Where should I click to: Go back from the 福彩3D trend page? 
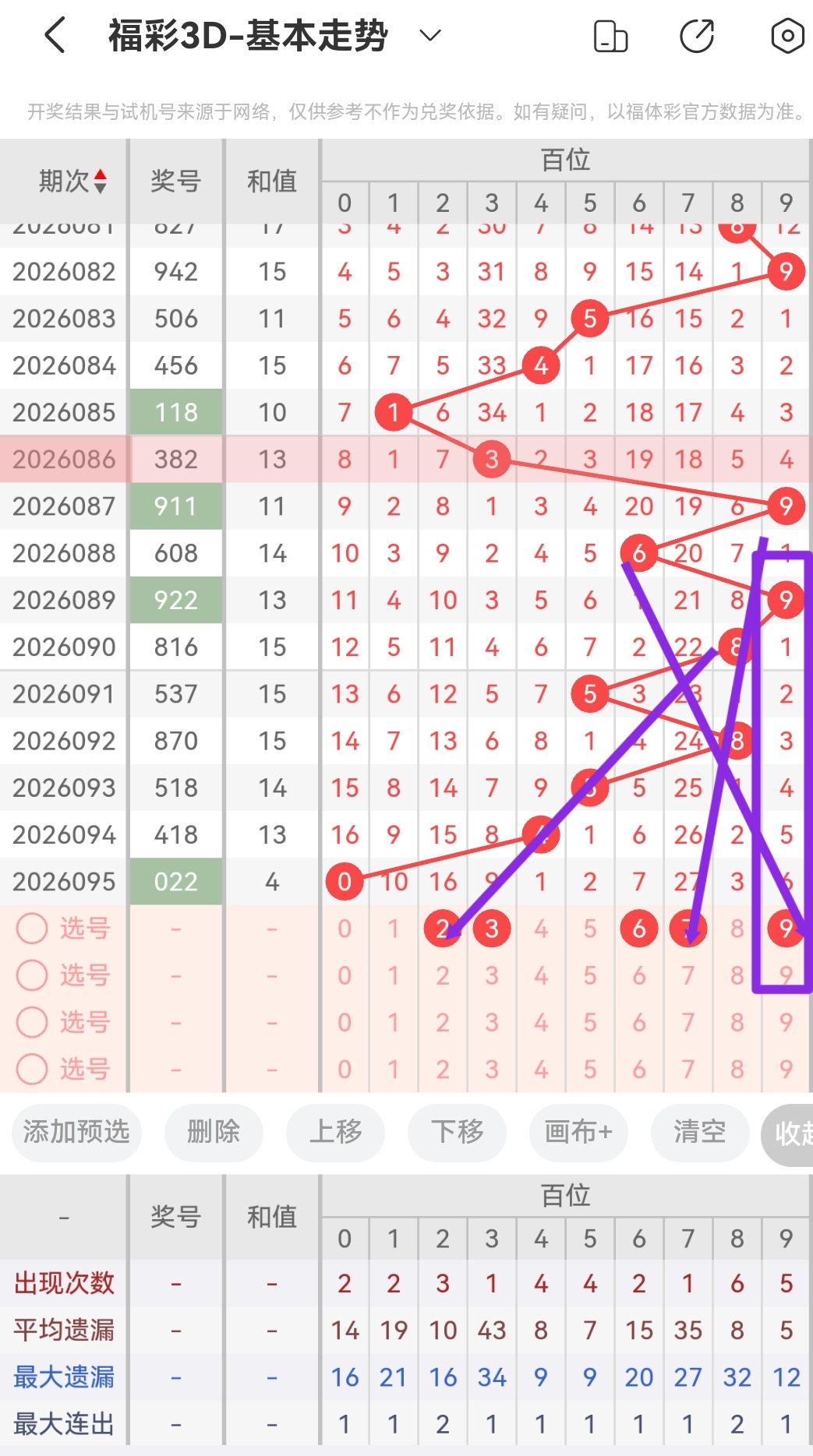point(55,36)
